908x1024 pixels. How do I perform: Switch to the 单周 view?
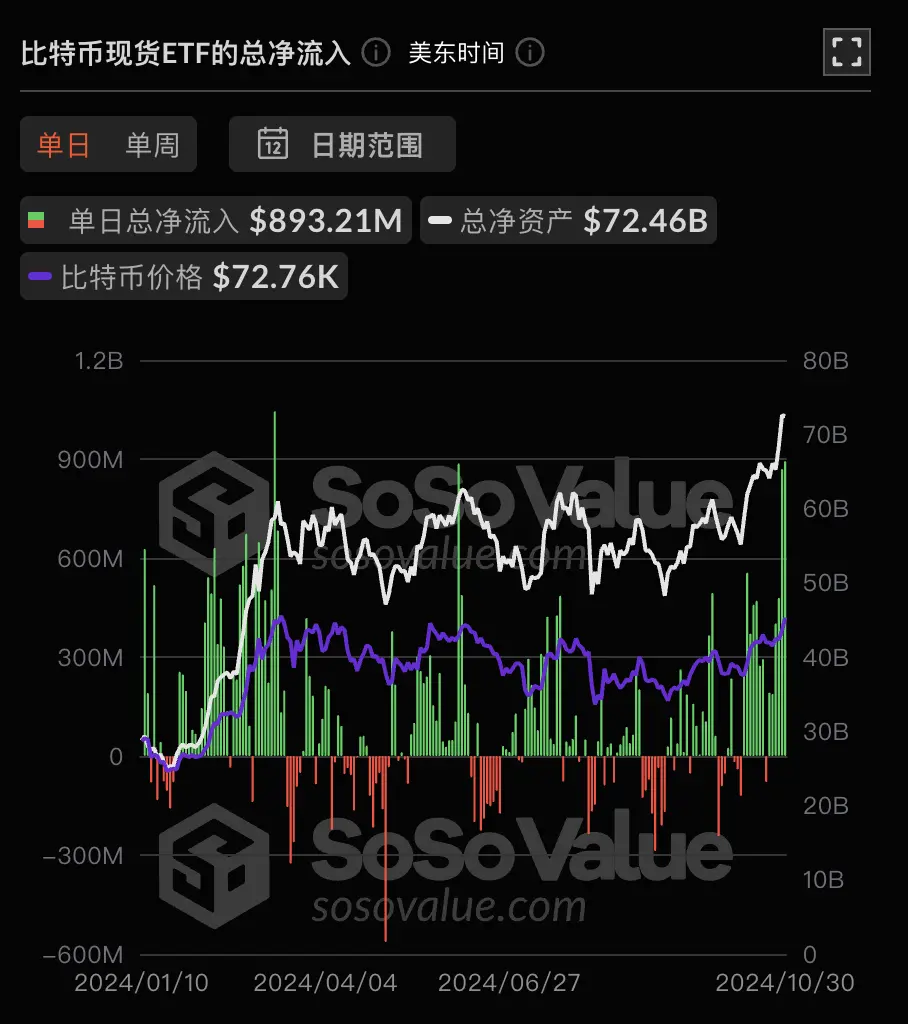(x=152, y=145)
